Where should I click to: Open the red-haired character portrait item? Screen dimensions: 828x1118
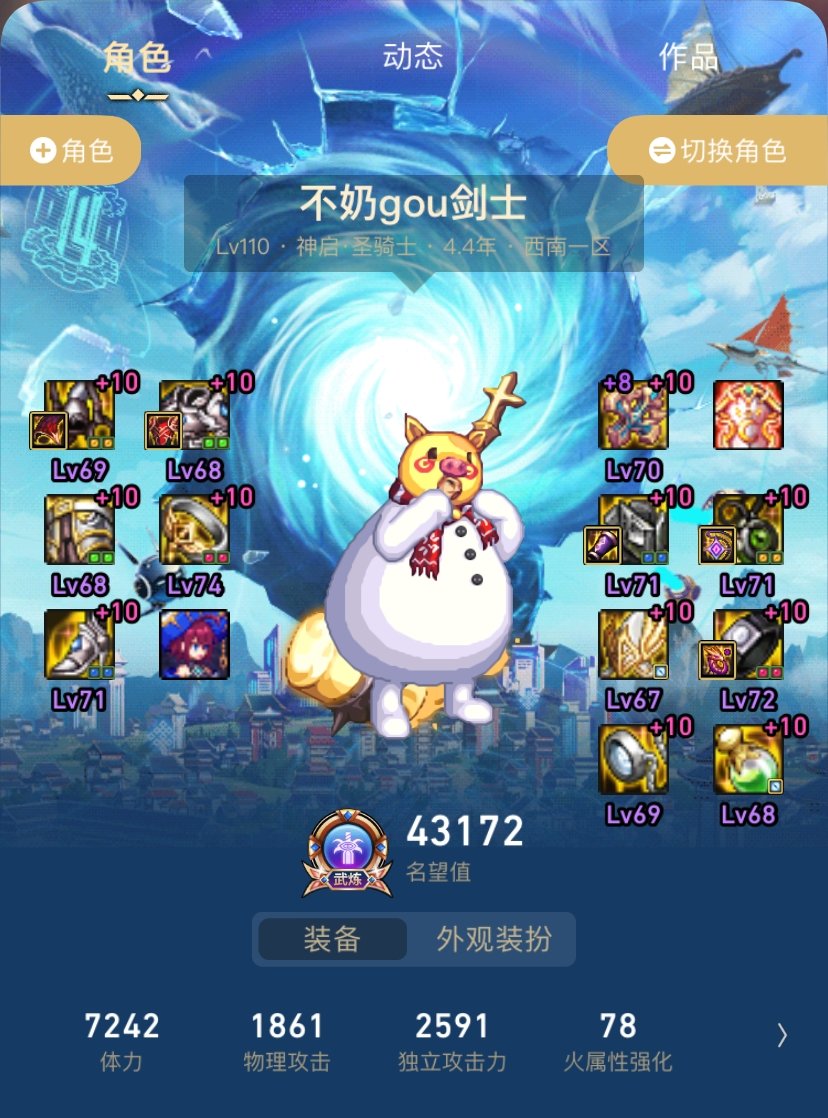[194, 645]
